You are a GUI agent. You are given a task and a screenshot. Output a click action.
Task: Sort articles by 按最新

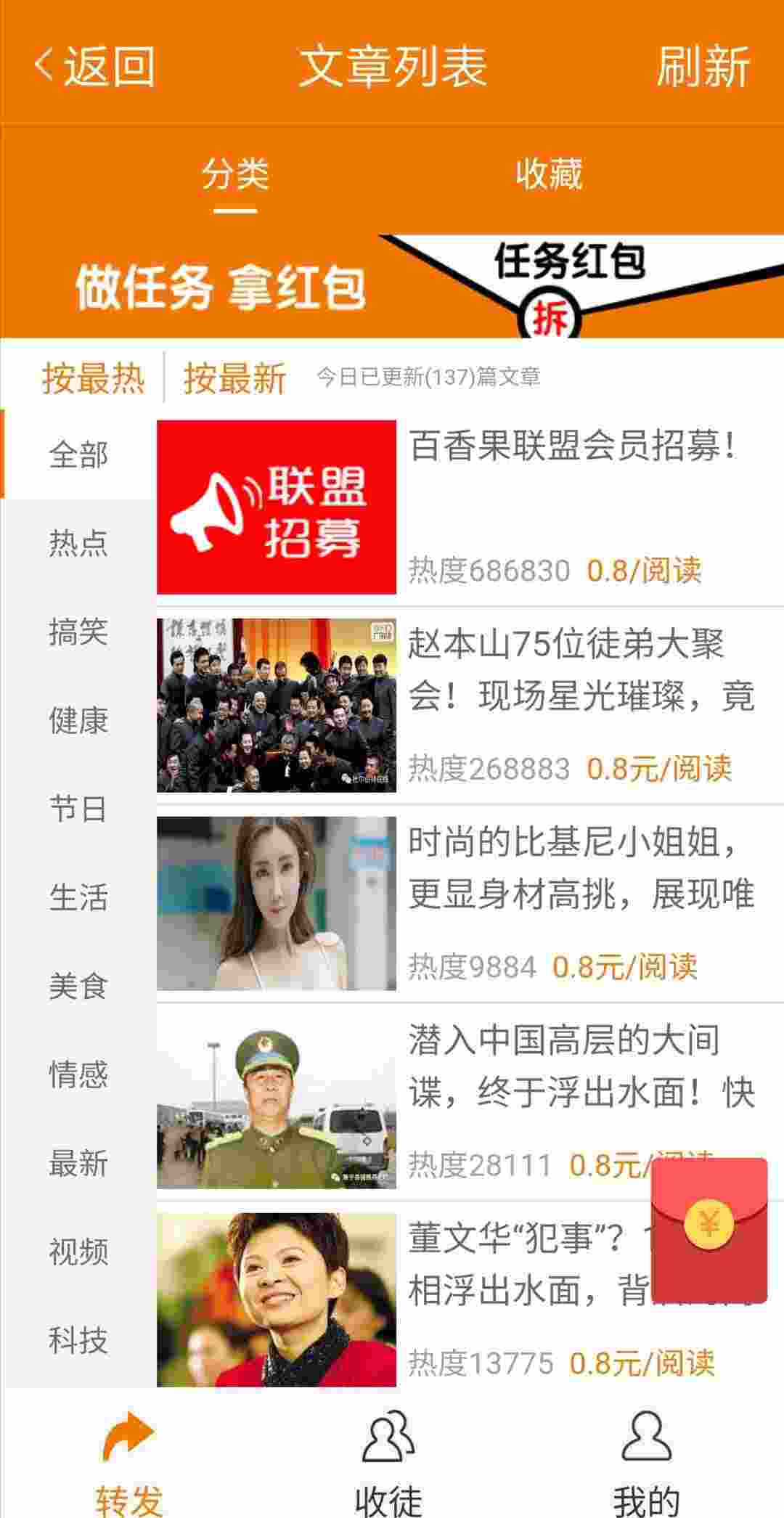[x=234, y=378]
